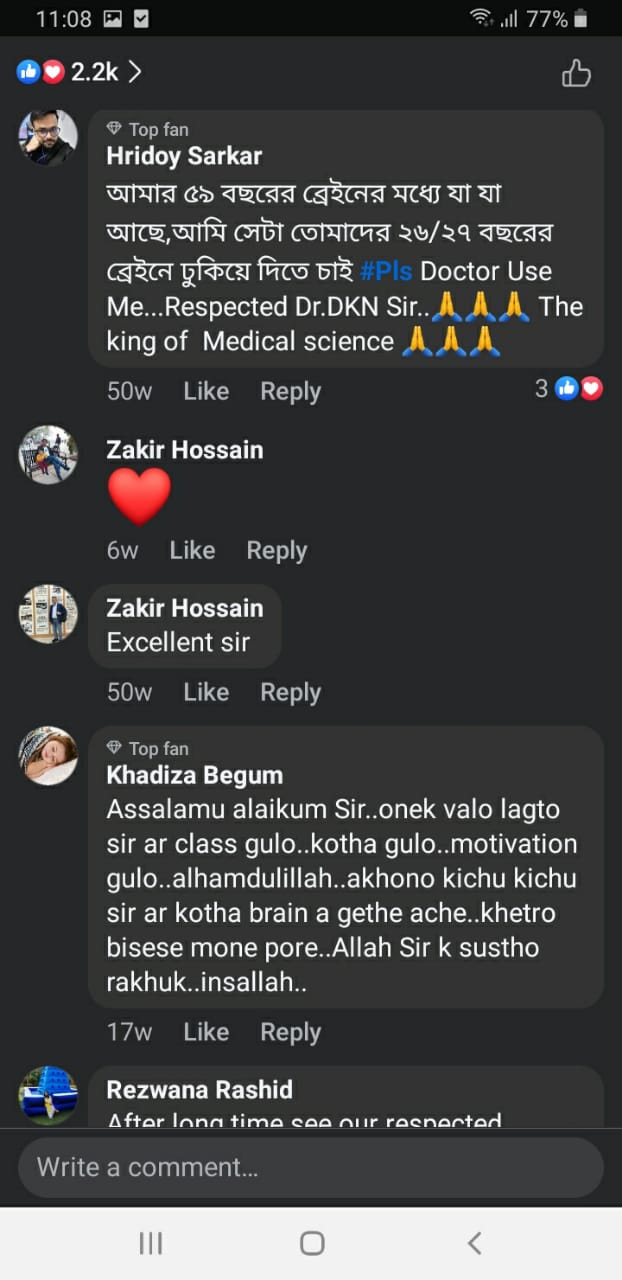Go back using the system back button
This screenshot has width=622, height=1280.
(474, 1243)
